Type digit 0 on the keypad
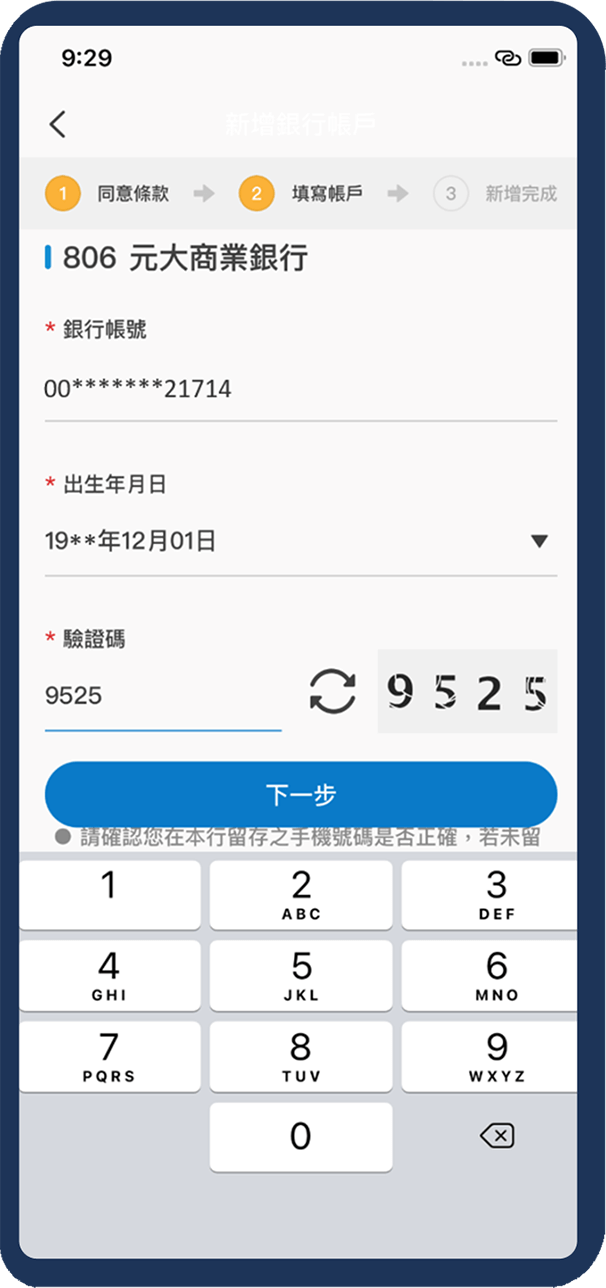The image size is (606, 1288). (x=301, y=1137)
